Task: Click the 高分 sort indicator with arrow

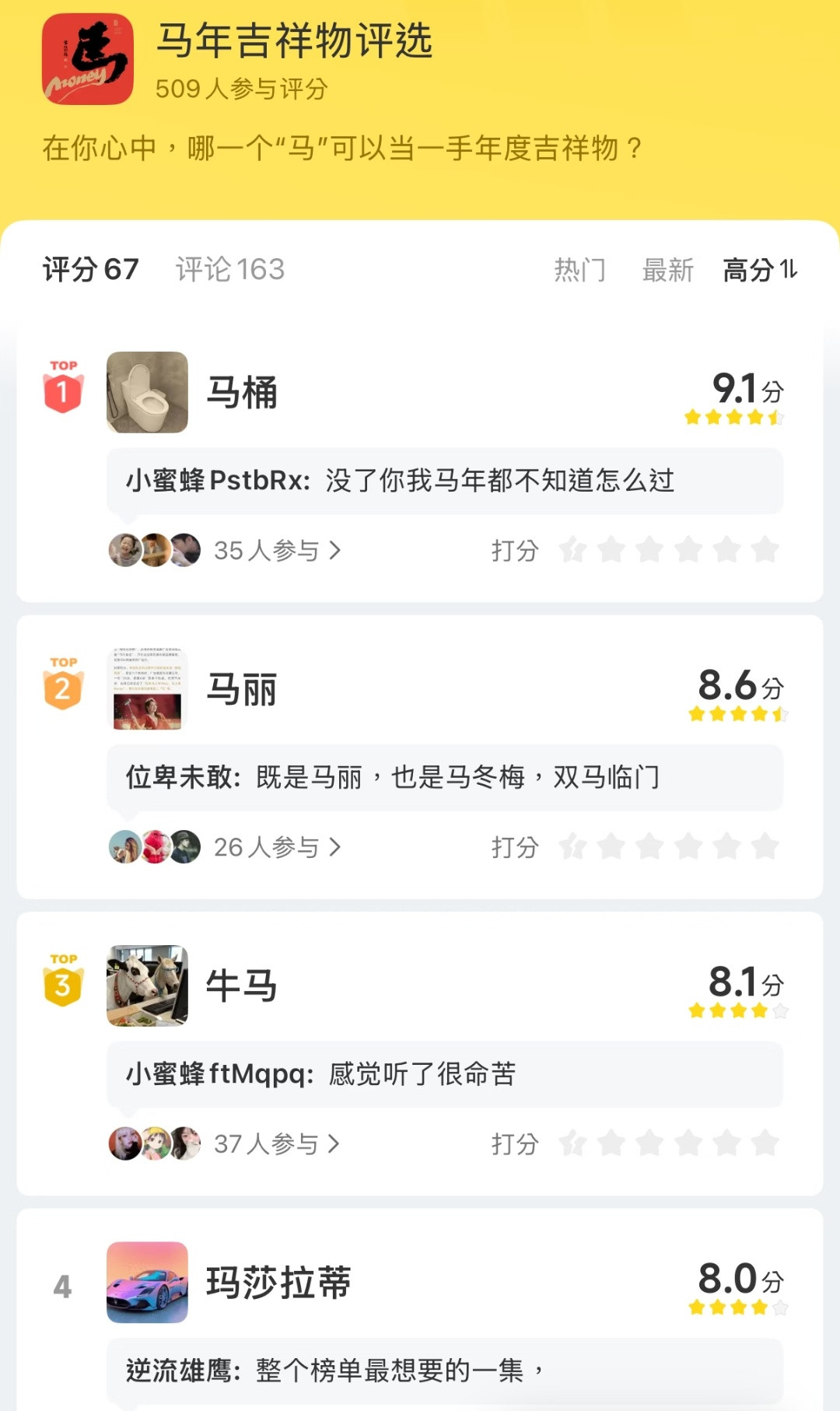Action: [758, 271]
